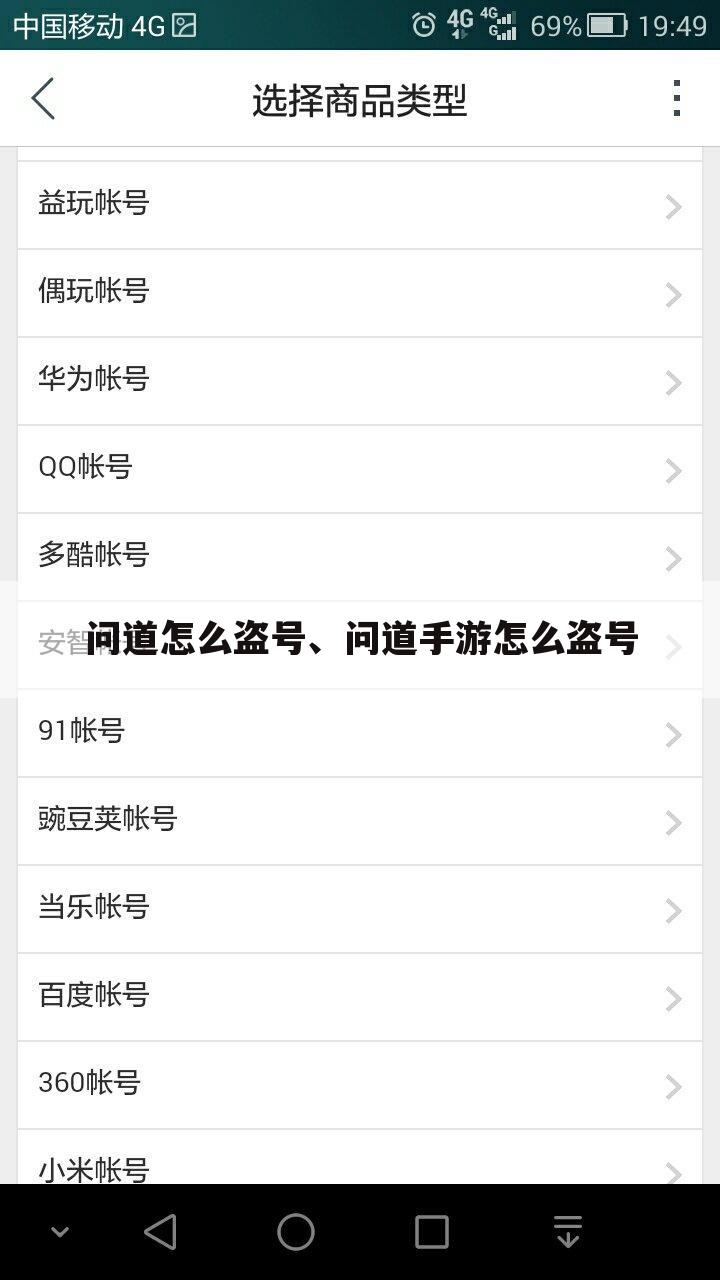Open 小米帐号 account type
Viewport: 720px width, 1280px height.
[359, 1165]
